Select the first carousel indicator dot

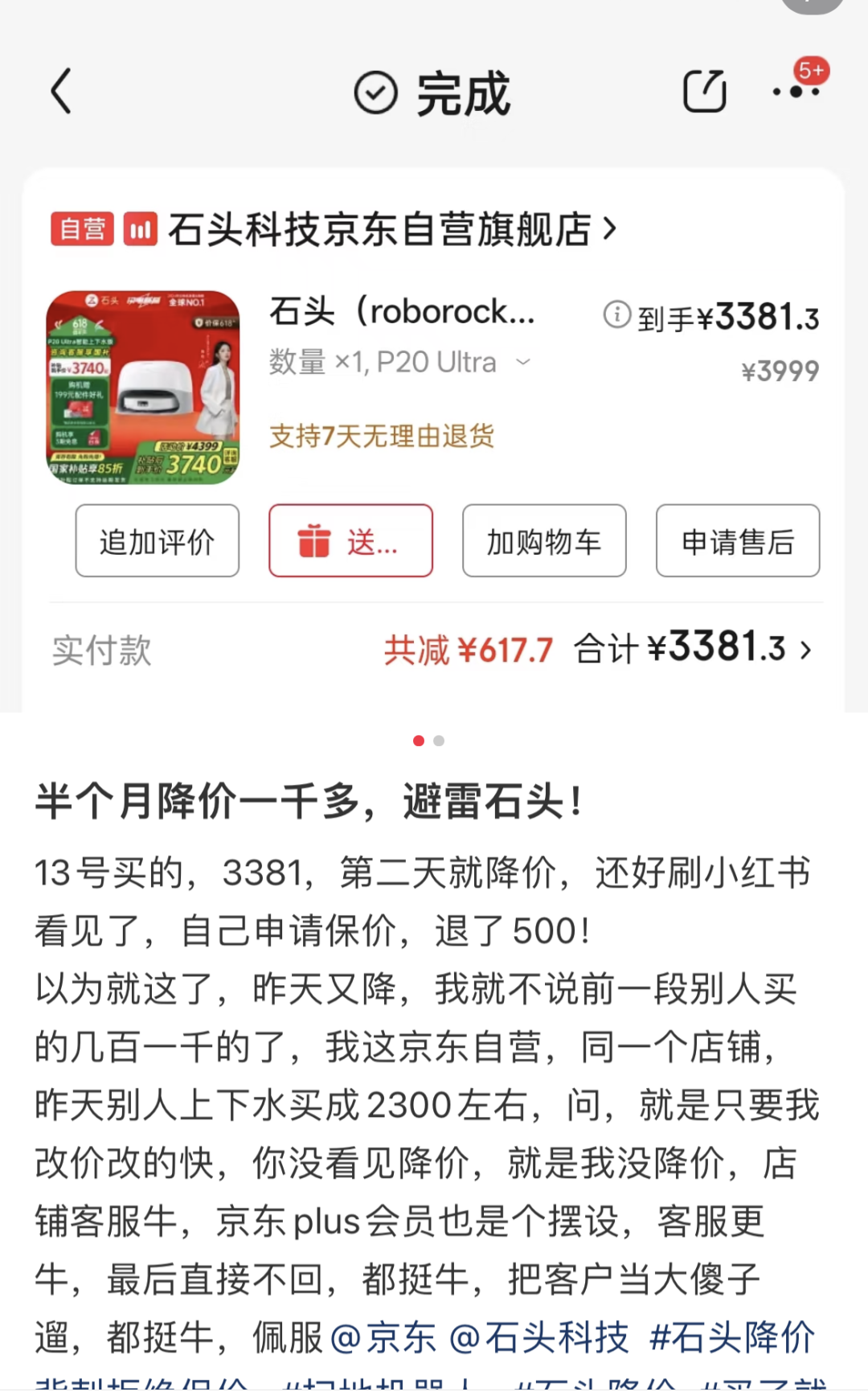(420, 741)
